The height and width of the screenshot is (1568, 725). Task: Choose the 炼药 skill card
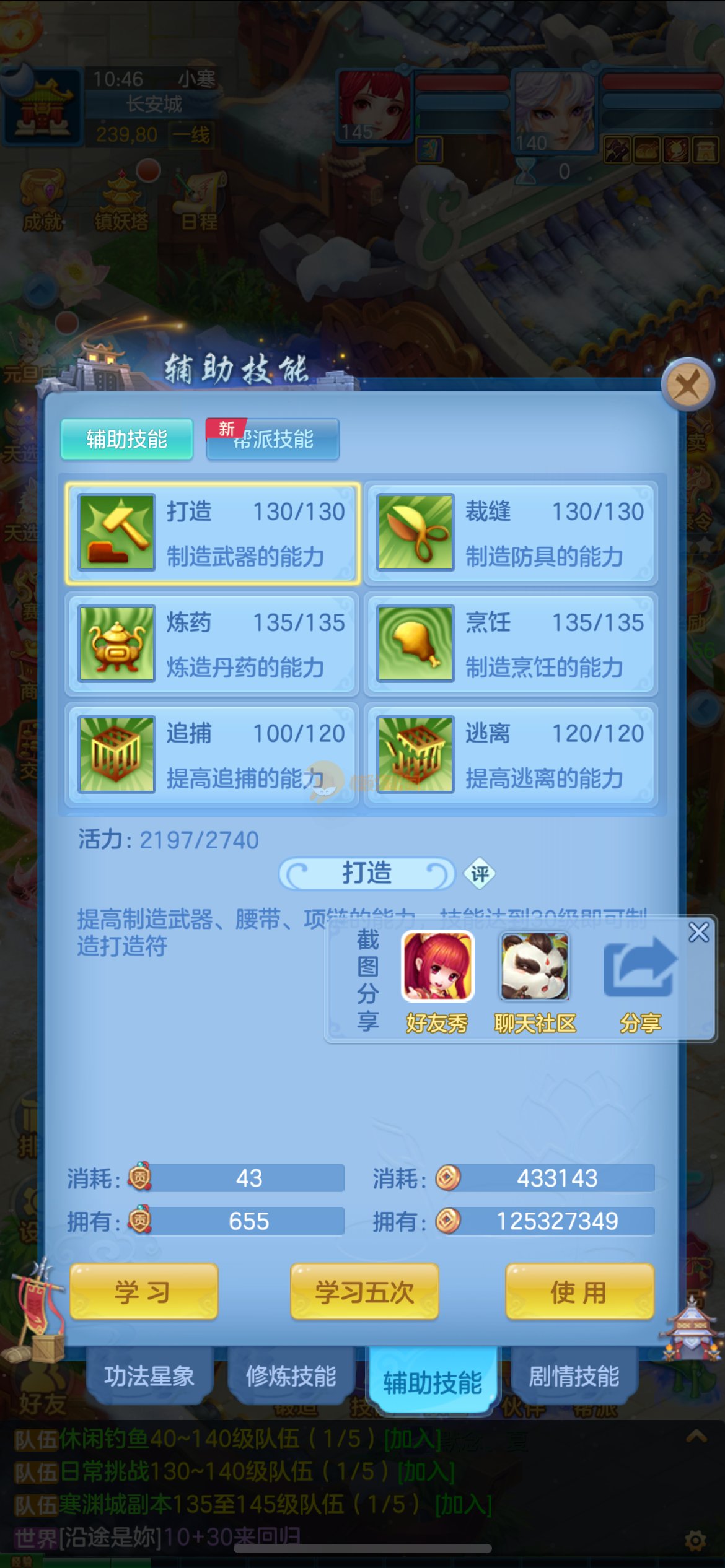(x=212, y=644)
